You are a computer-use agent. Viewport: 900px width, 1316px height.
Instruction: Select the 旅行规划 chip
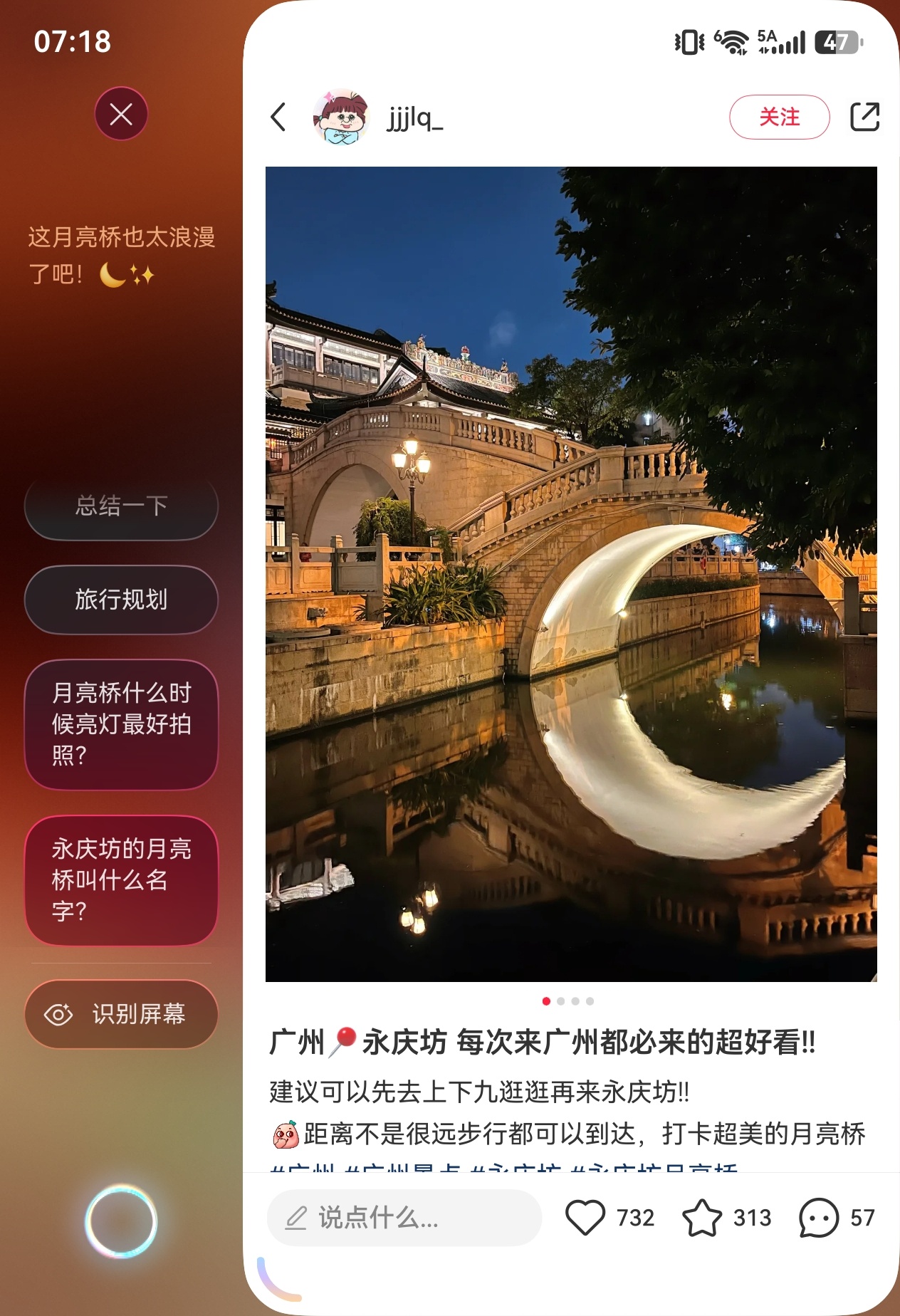pyautogui.click(x=121, y=600)
